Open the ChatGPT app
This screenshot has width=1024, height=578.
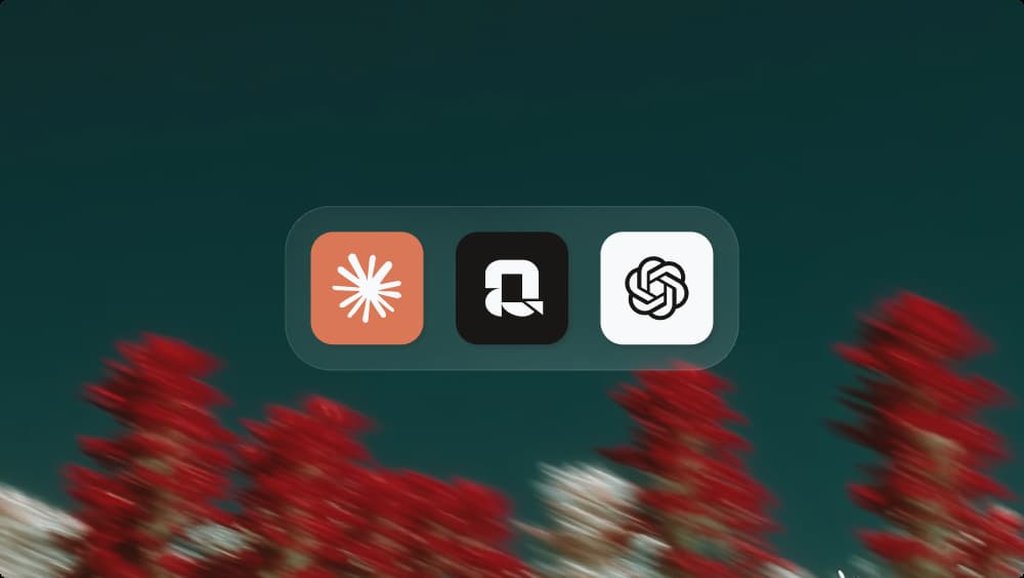pos(656,288)
